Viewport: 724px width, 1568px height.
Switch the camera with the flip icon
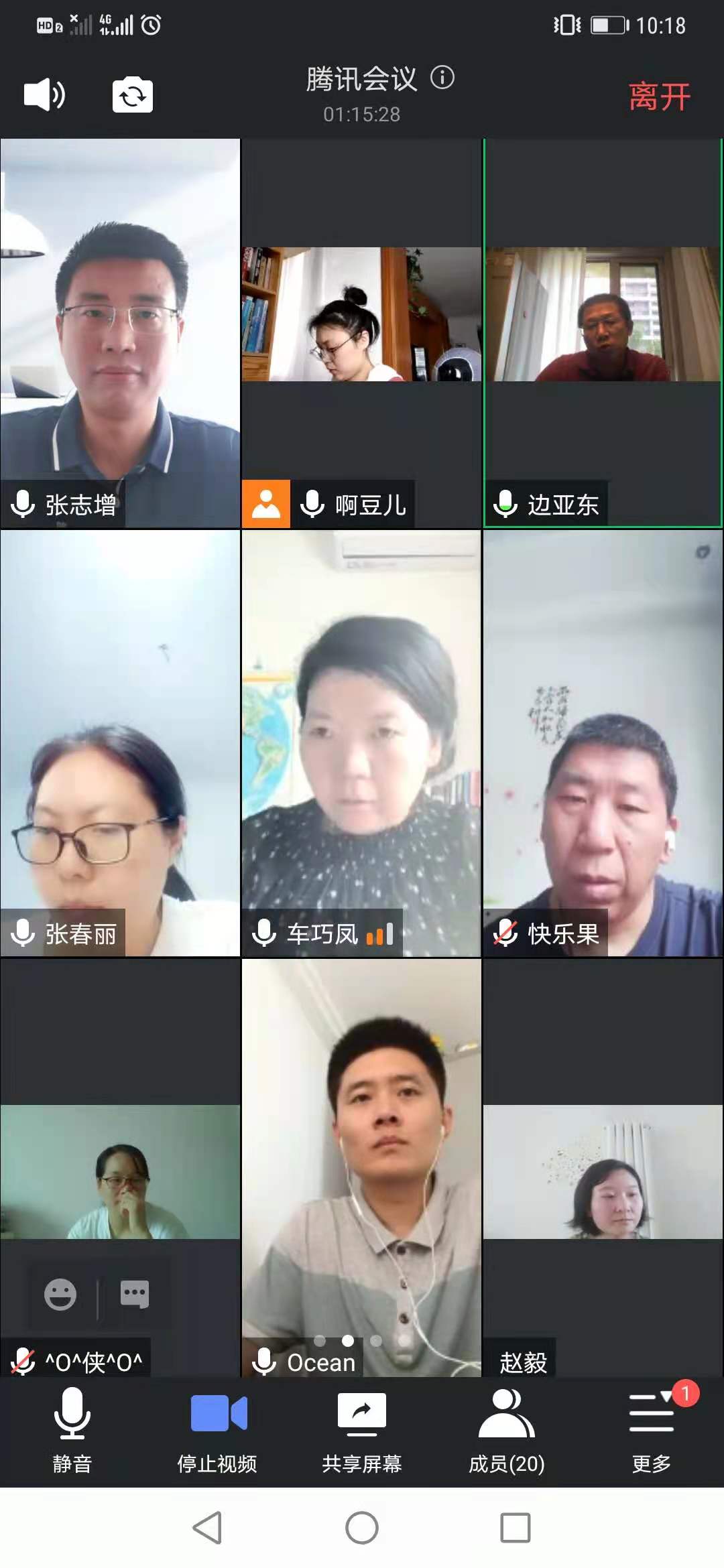pyautogui.click(x=132, y=94)
